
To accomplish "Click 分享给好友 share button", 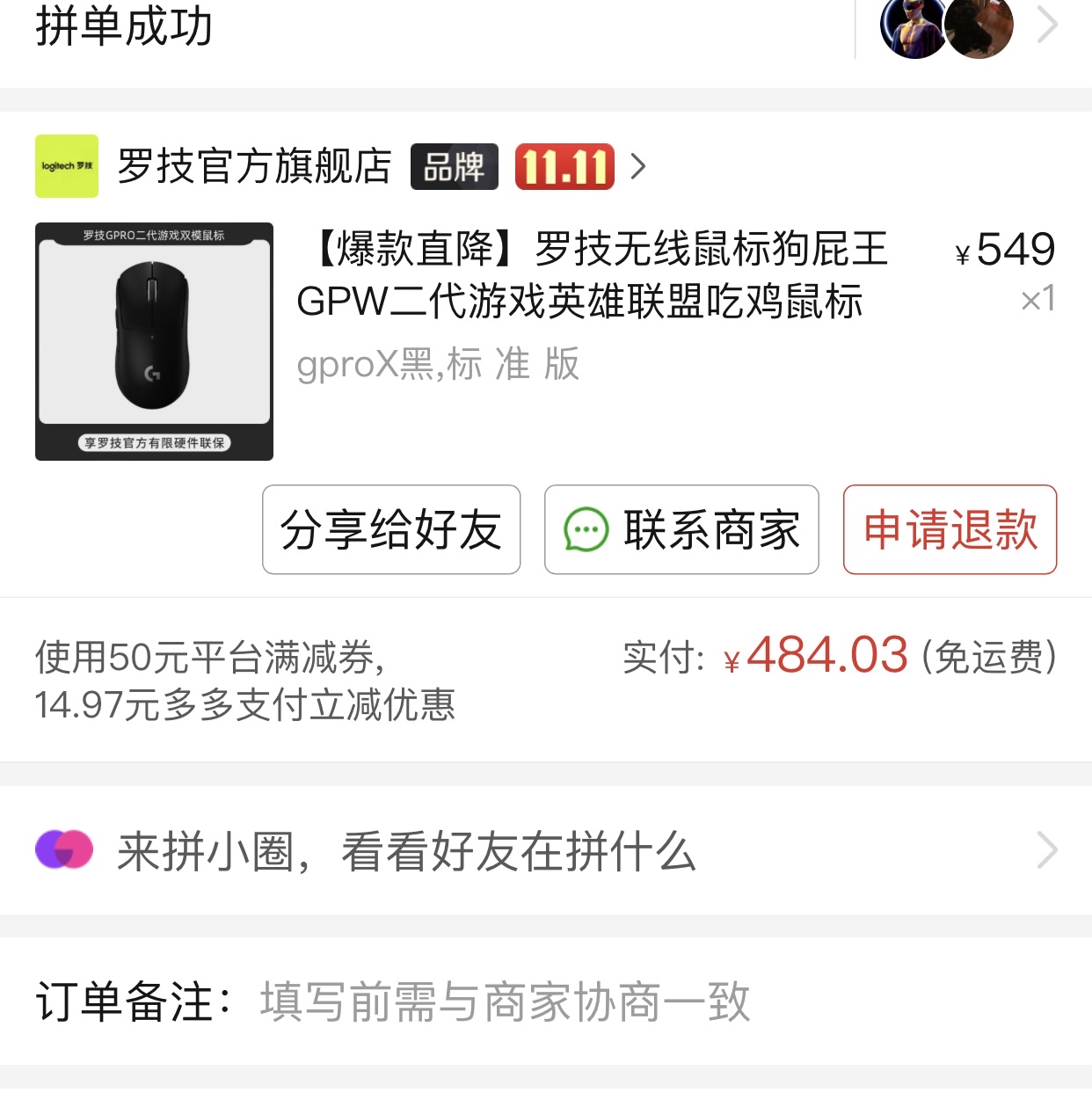I will (x=390, y=529).
